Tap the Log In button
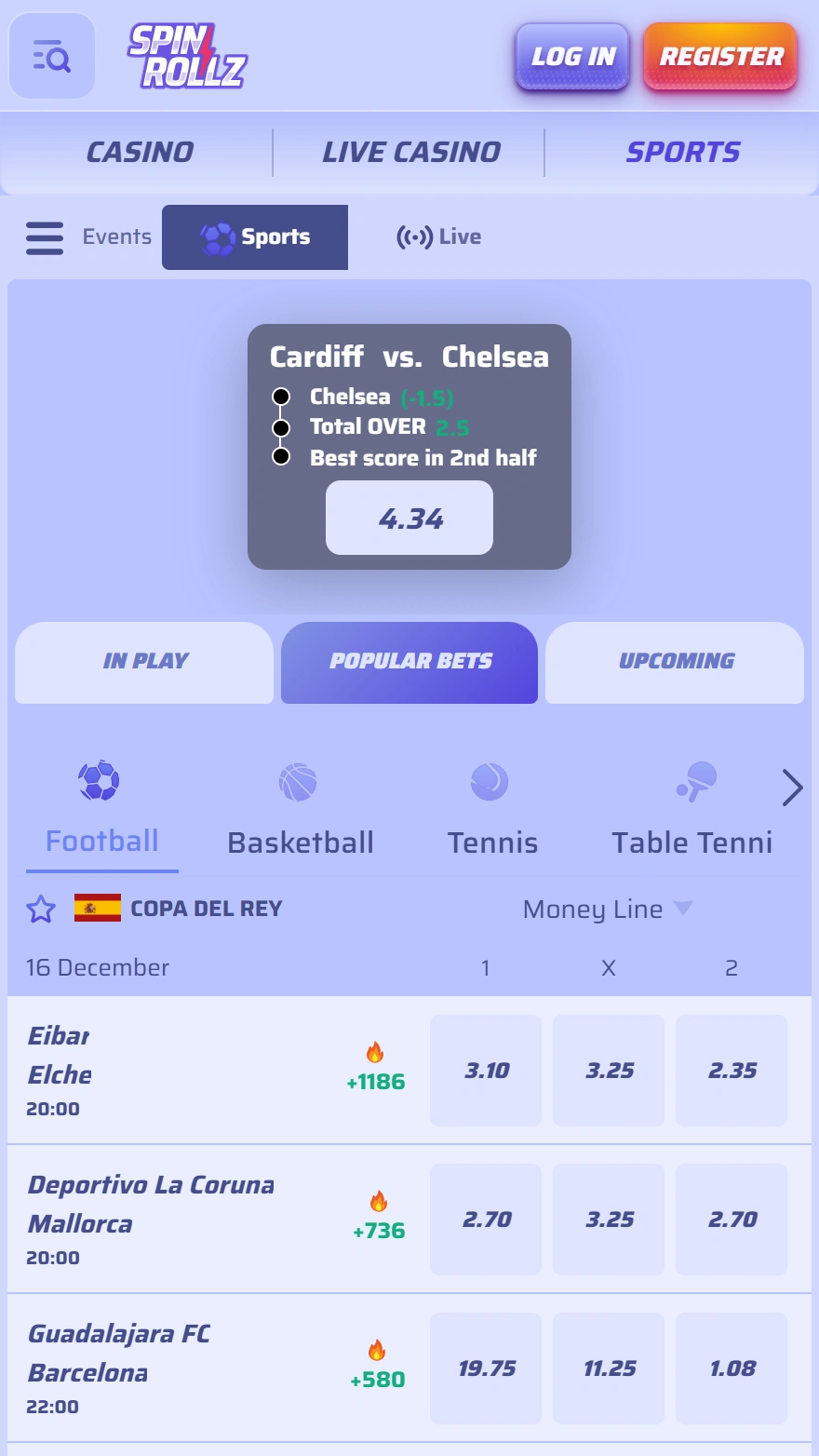The width and height of the screenshot is (819, 1456). pyautogui.click(x=572, y=57)
